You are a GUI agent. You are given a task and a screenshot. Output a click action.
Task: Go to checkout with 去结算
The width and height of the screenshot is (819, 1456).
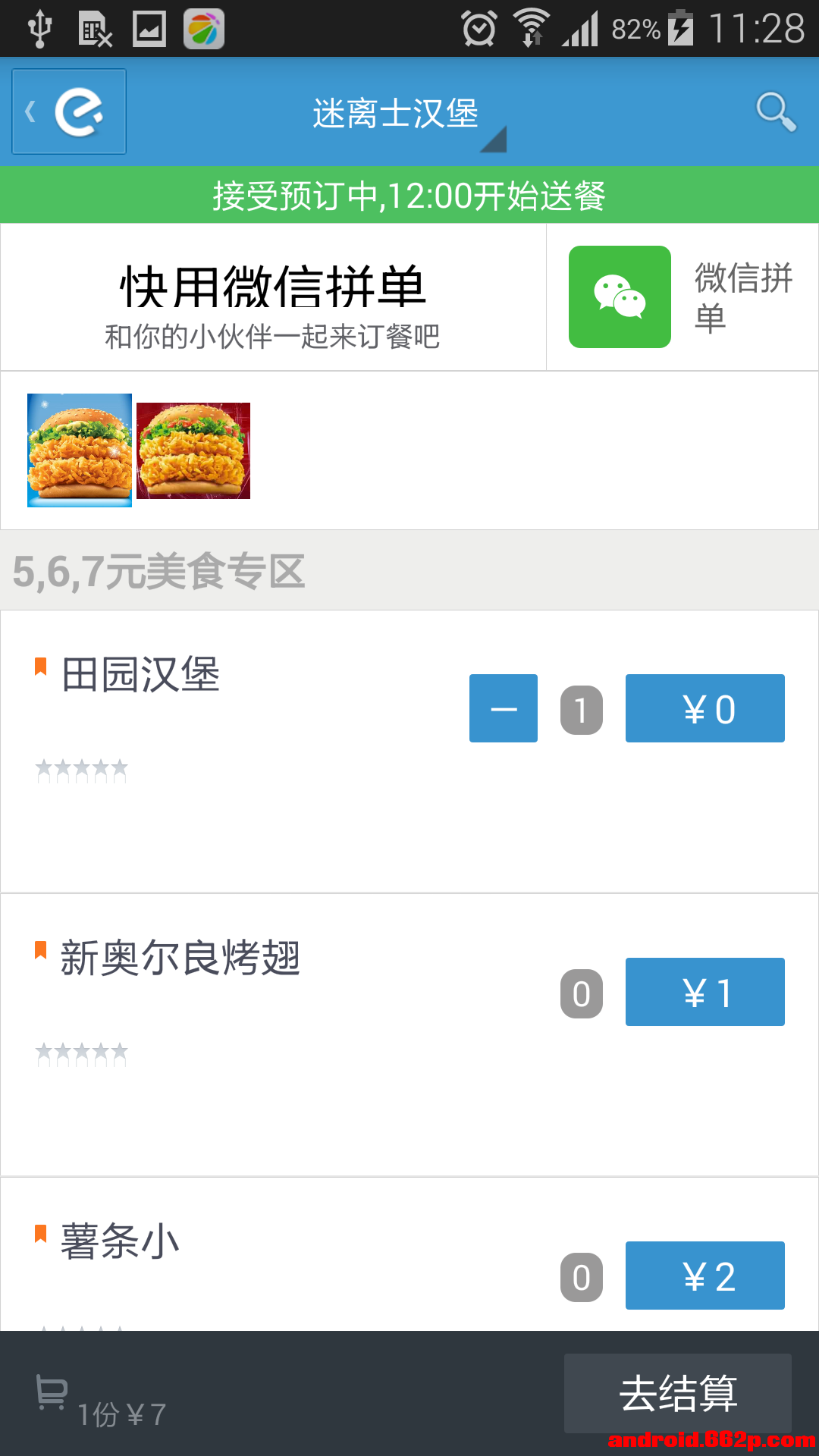pos(677,1393)
